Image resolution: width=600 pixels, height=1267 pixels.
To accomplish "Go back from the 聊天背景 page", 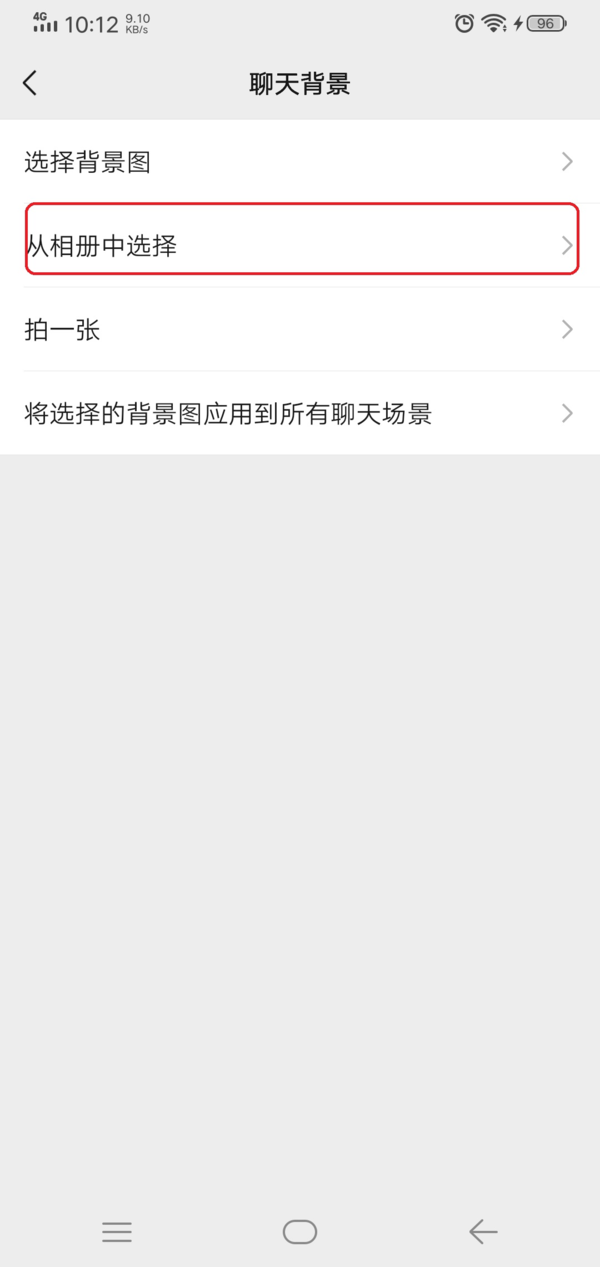I will click(30, 83).
